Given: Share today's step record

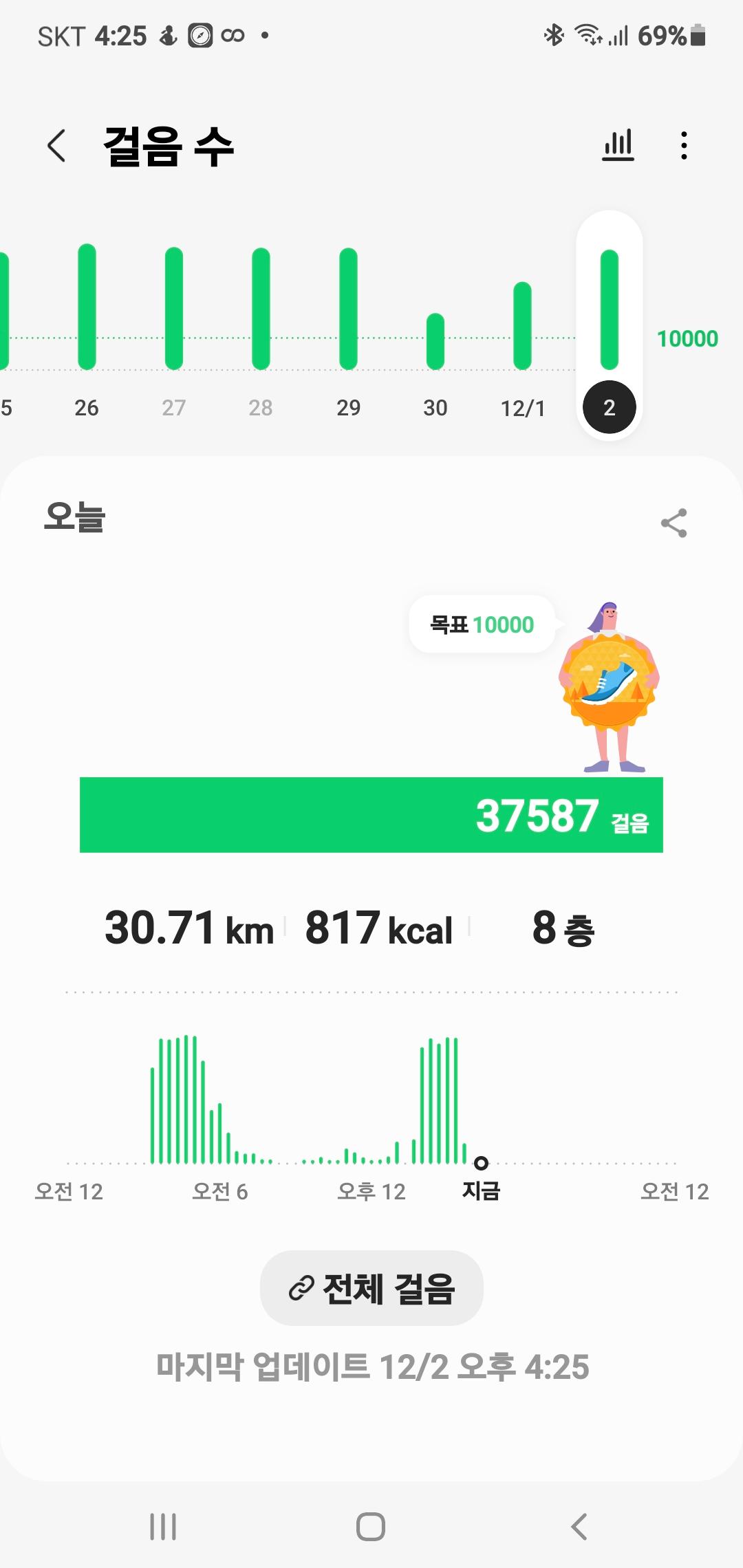Looking at the screenshot, I should (x=674, y=523).
